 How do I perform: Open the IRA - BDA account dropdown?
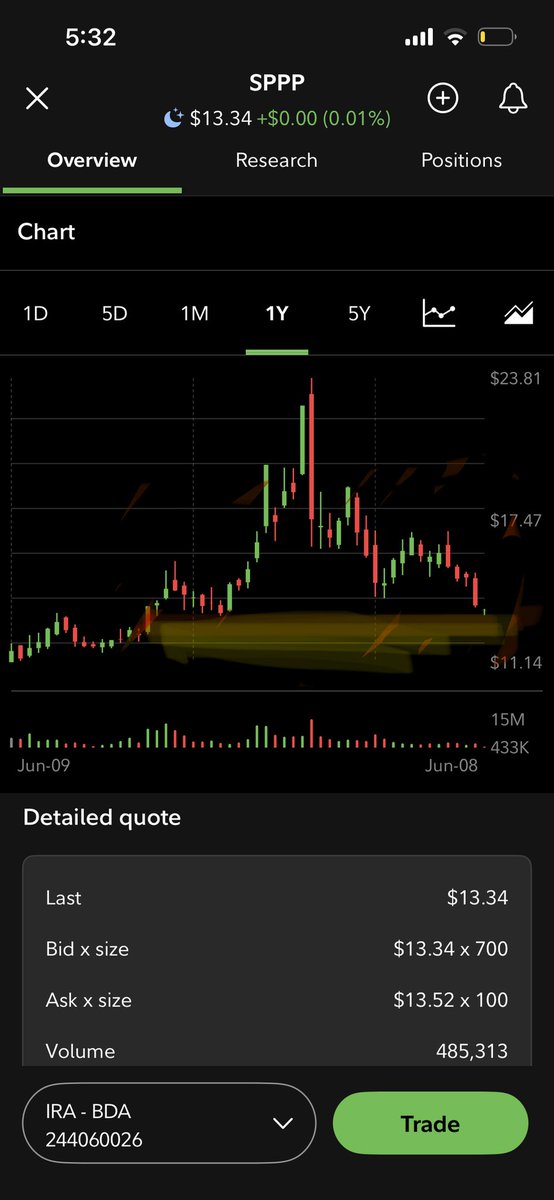(x=169, y=1124)
